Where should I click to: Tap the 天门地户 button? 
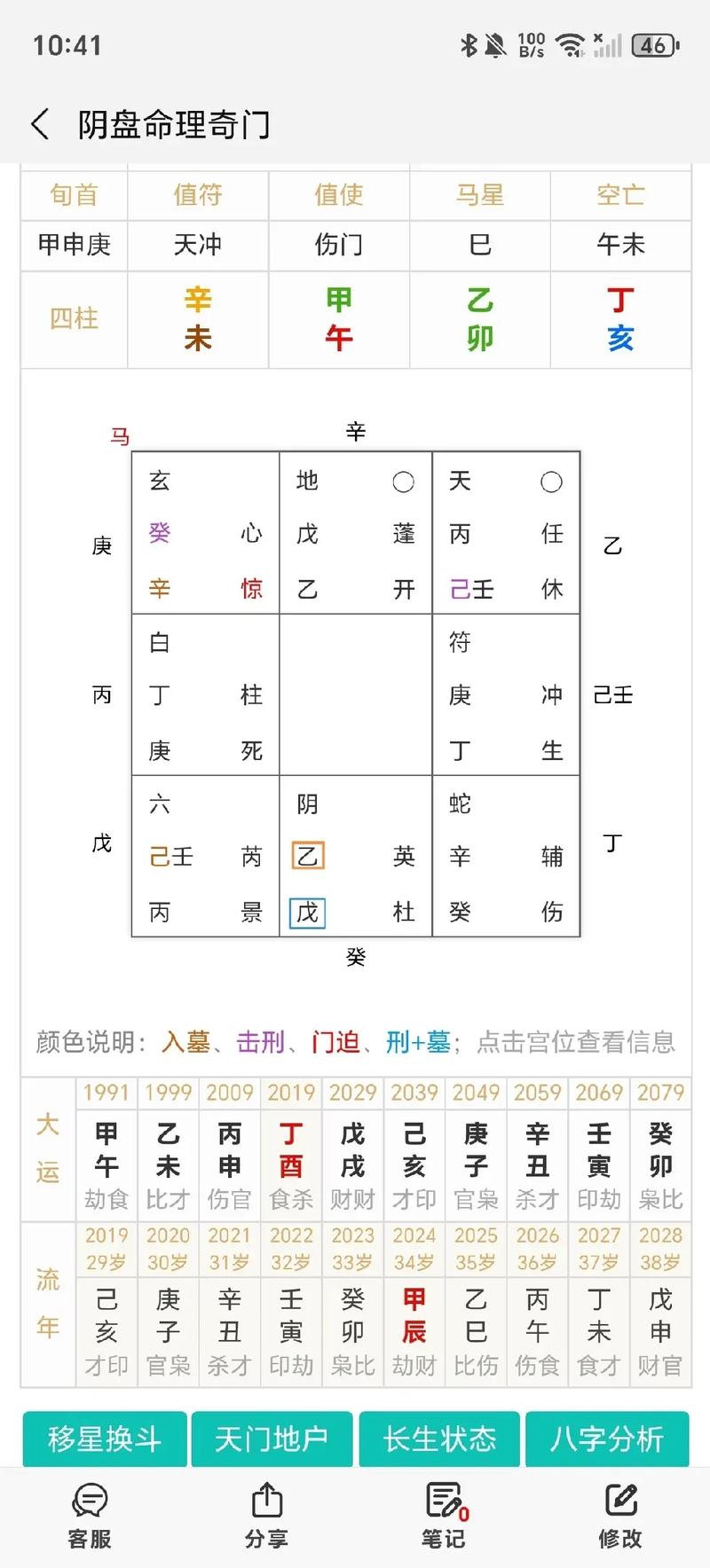(272, 1439)
